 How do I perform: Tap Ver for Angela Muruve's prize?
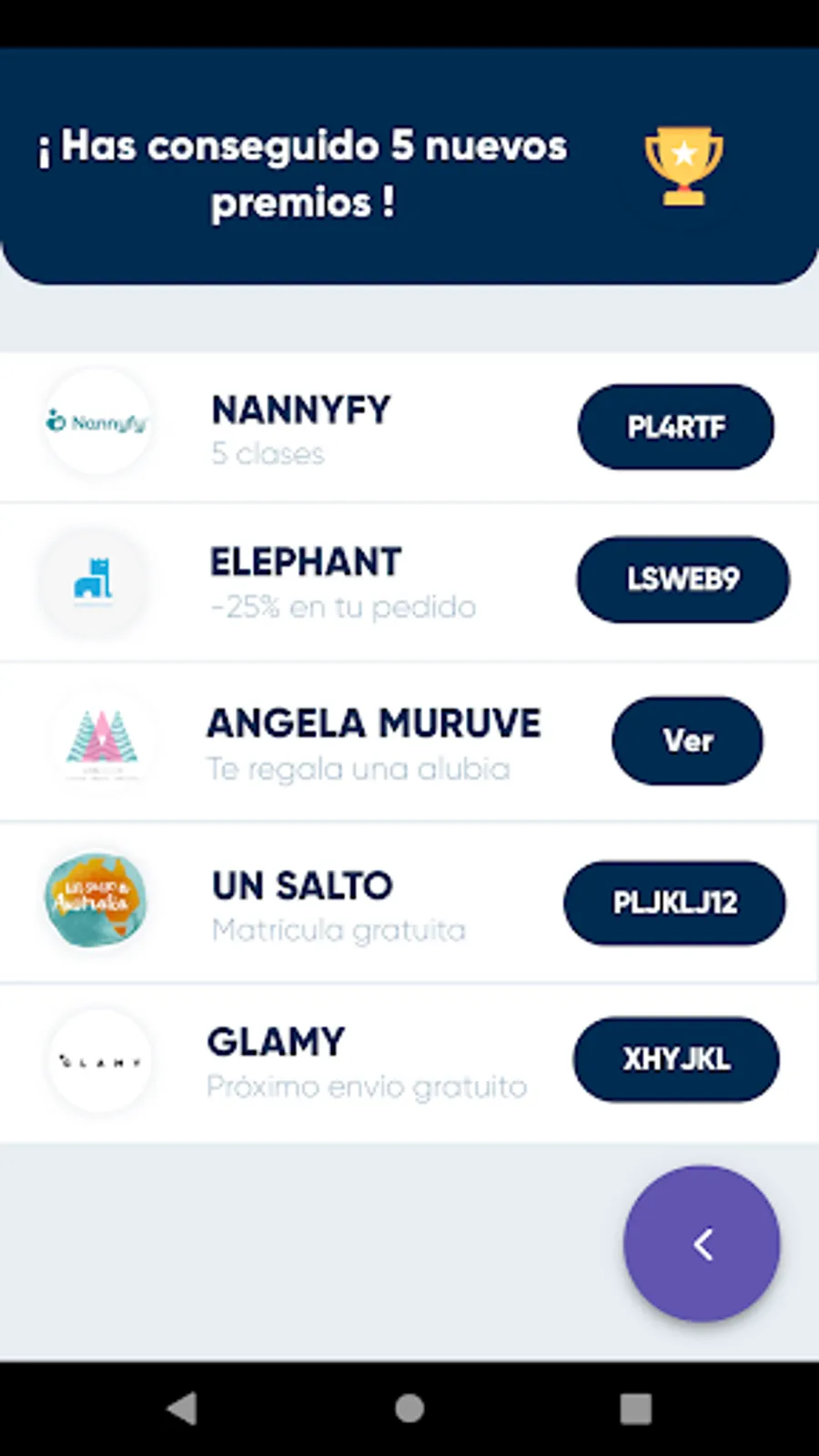click(x=687, y=741)
